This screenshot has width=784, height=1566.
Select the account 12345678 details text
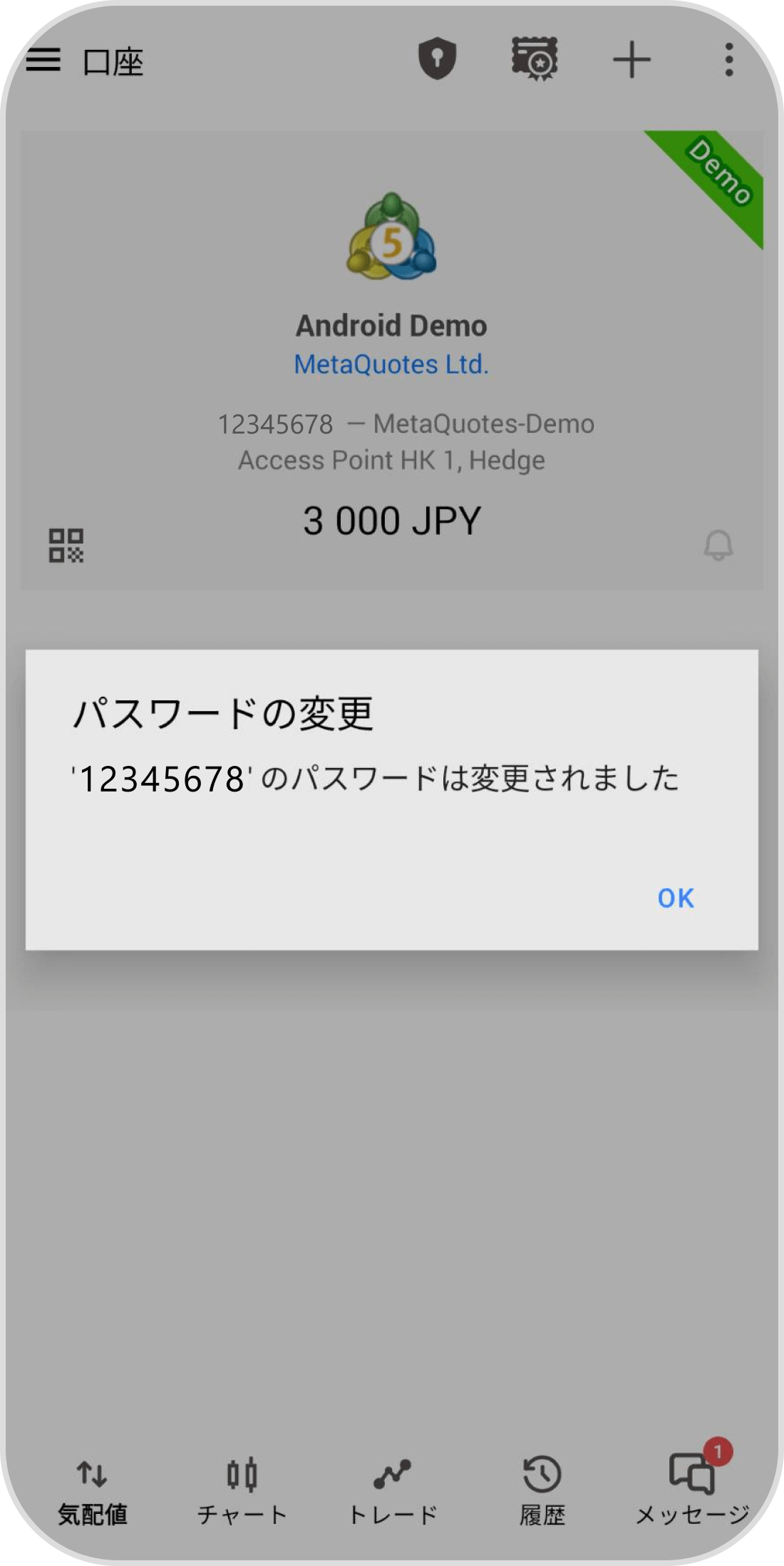(391, 423)
